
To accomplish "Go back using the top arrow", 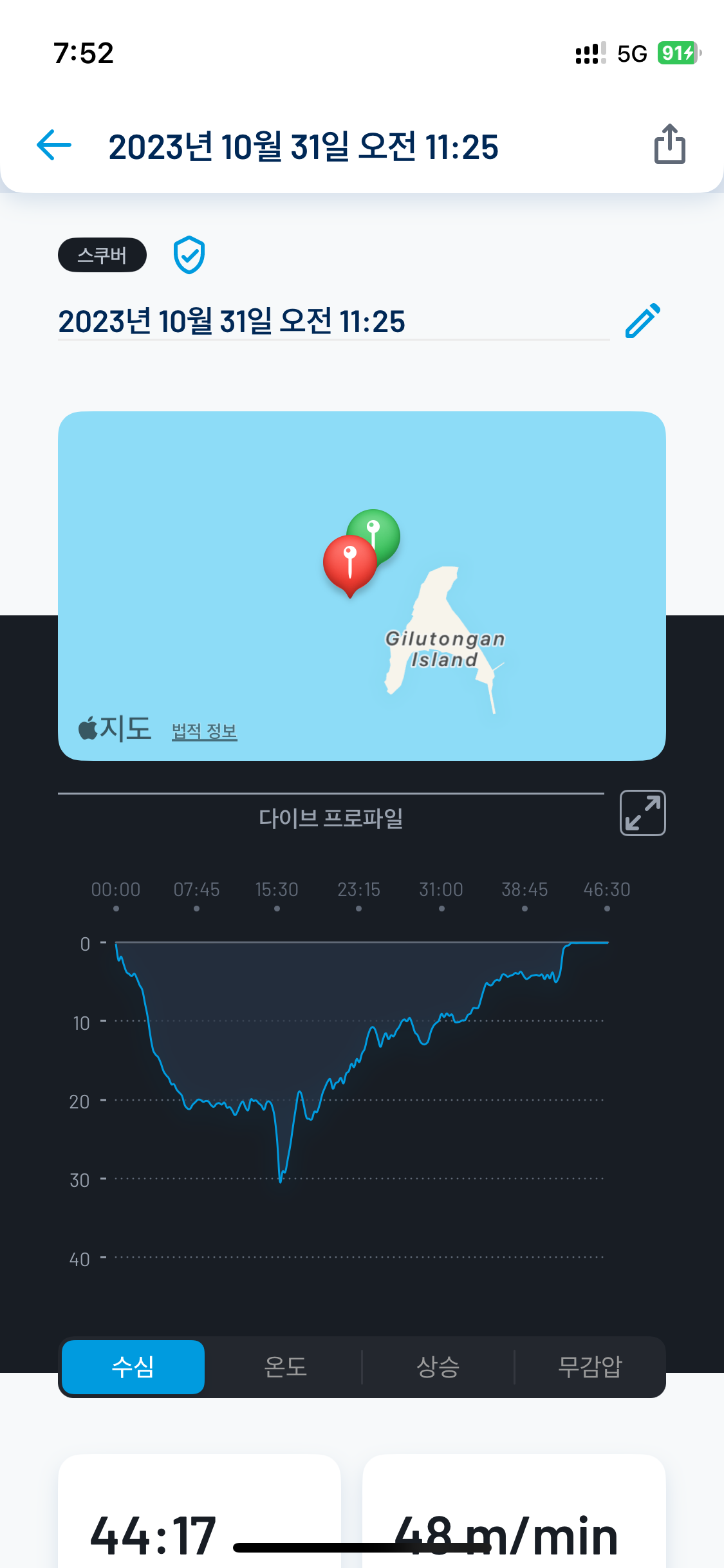I will [54, 145].
